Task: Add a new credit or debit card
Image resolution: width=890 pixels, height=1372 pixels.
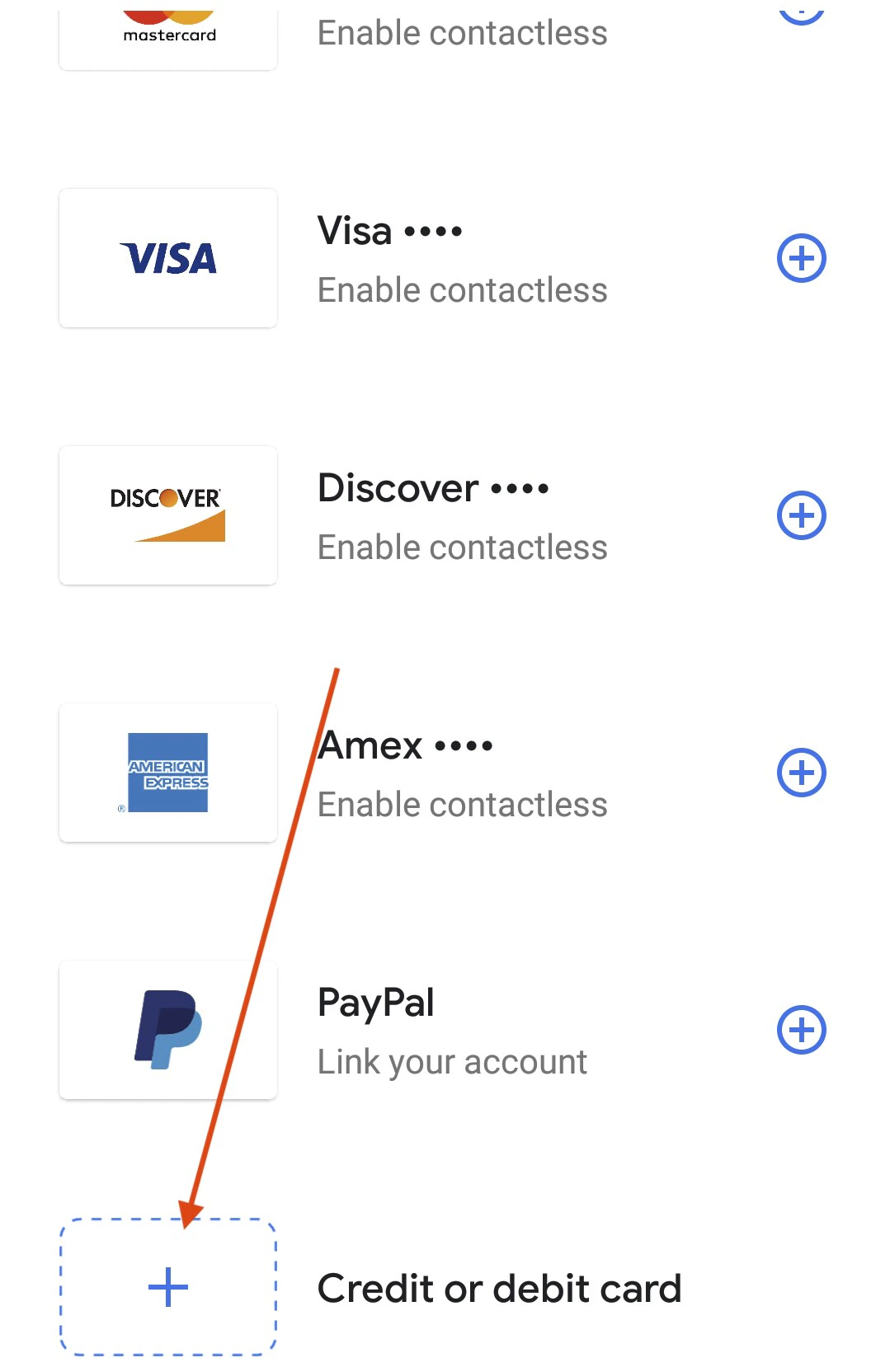Action: 168,1286
